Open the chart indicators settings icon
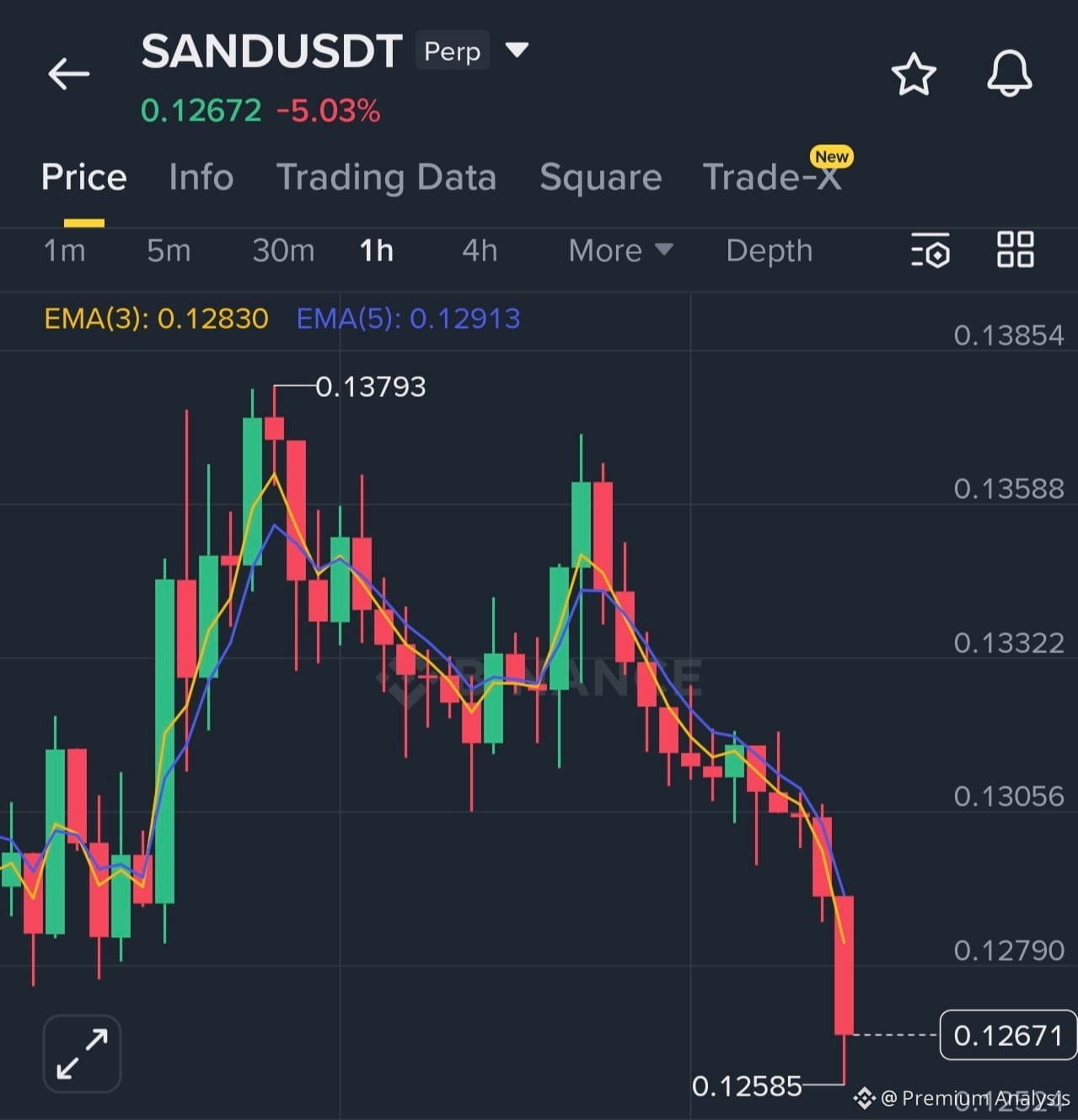Screen dimensions: 1078x1120 pos(931,251)
